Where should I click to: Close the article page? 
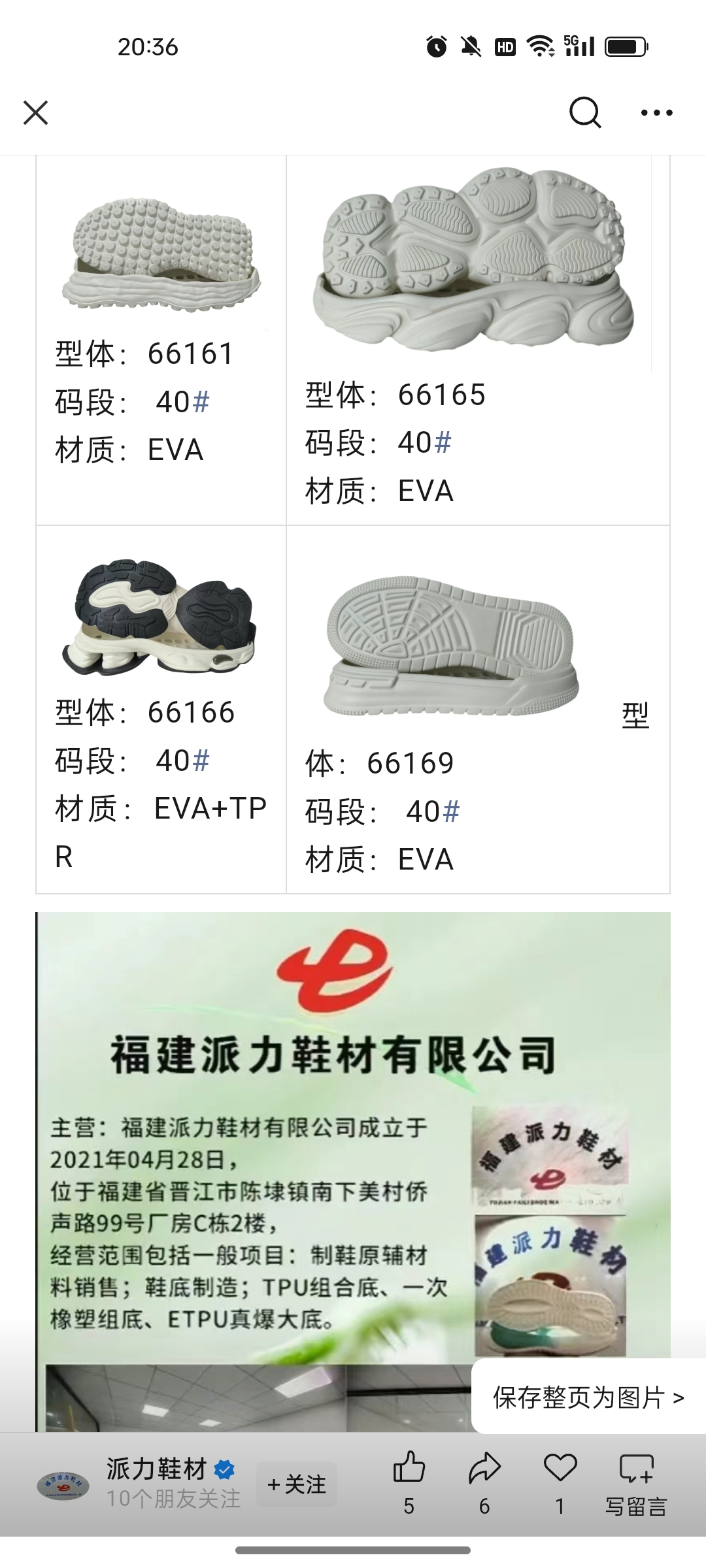(36, 112)
